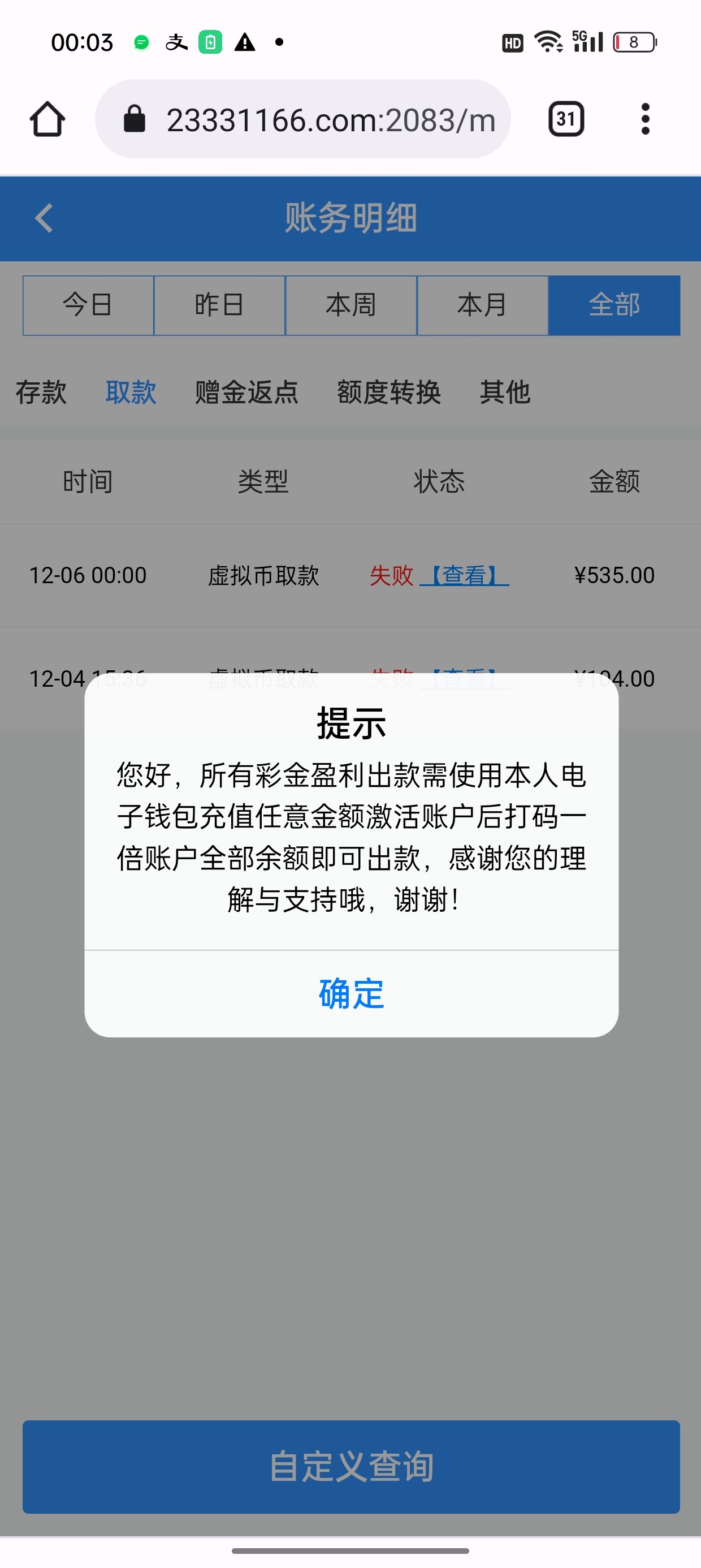The width and height of the screenshot is (701, 1568).
Task: Switch to the 额度转换 tab
Action: coord(389,392)
